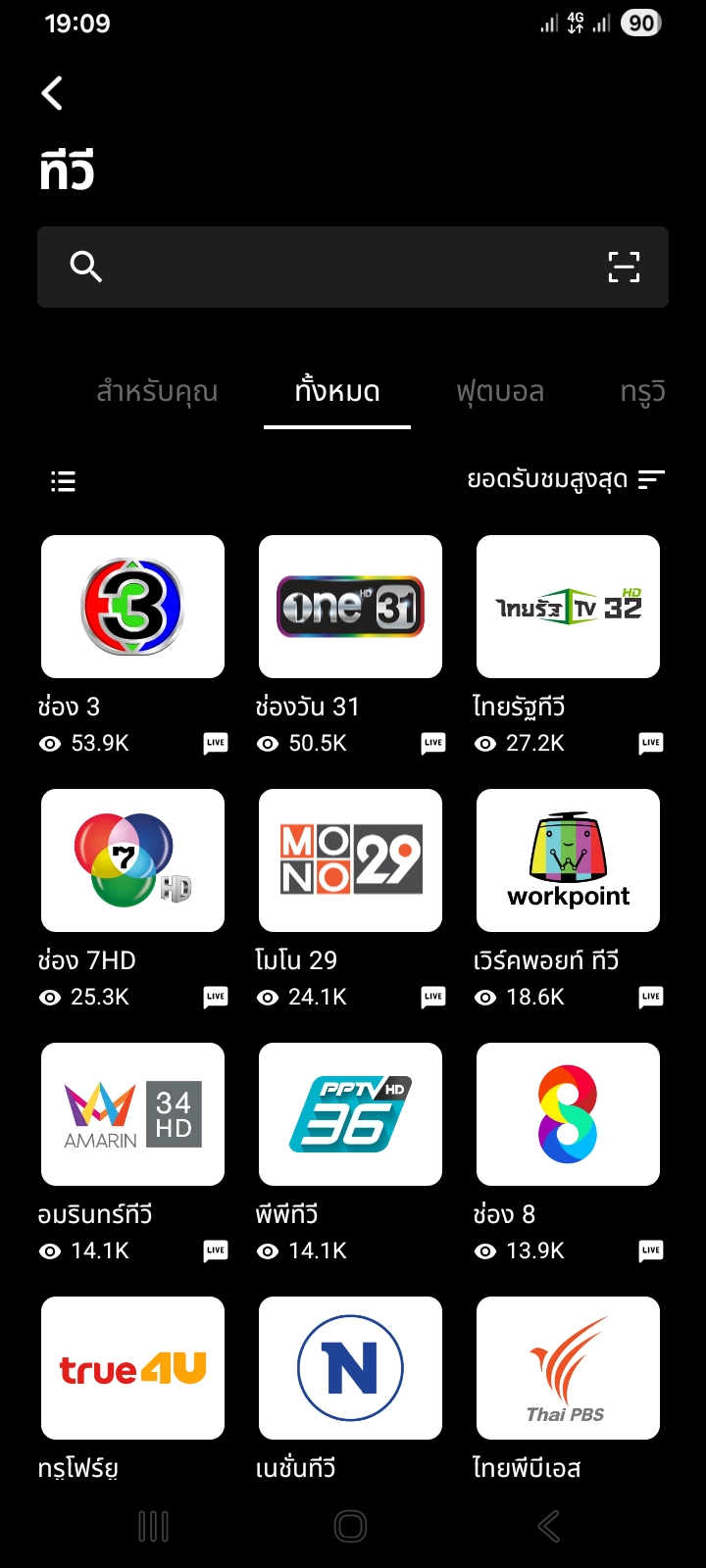
Task: Open the ไทยพีบีเอส channel
Action: click(568, 1368)
